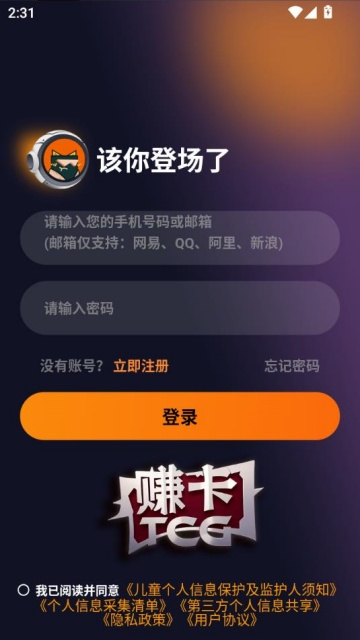The width and height of the screenshot is (360, 640).
Task: Tap the orange 登录 button
Action: tap(180, 416)
